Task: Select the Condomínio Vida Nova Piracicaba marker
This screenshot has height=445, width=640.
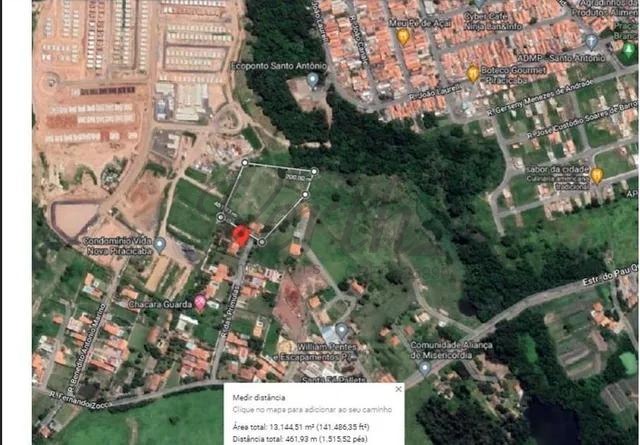Action: 159,244
